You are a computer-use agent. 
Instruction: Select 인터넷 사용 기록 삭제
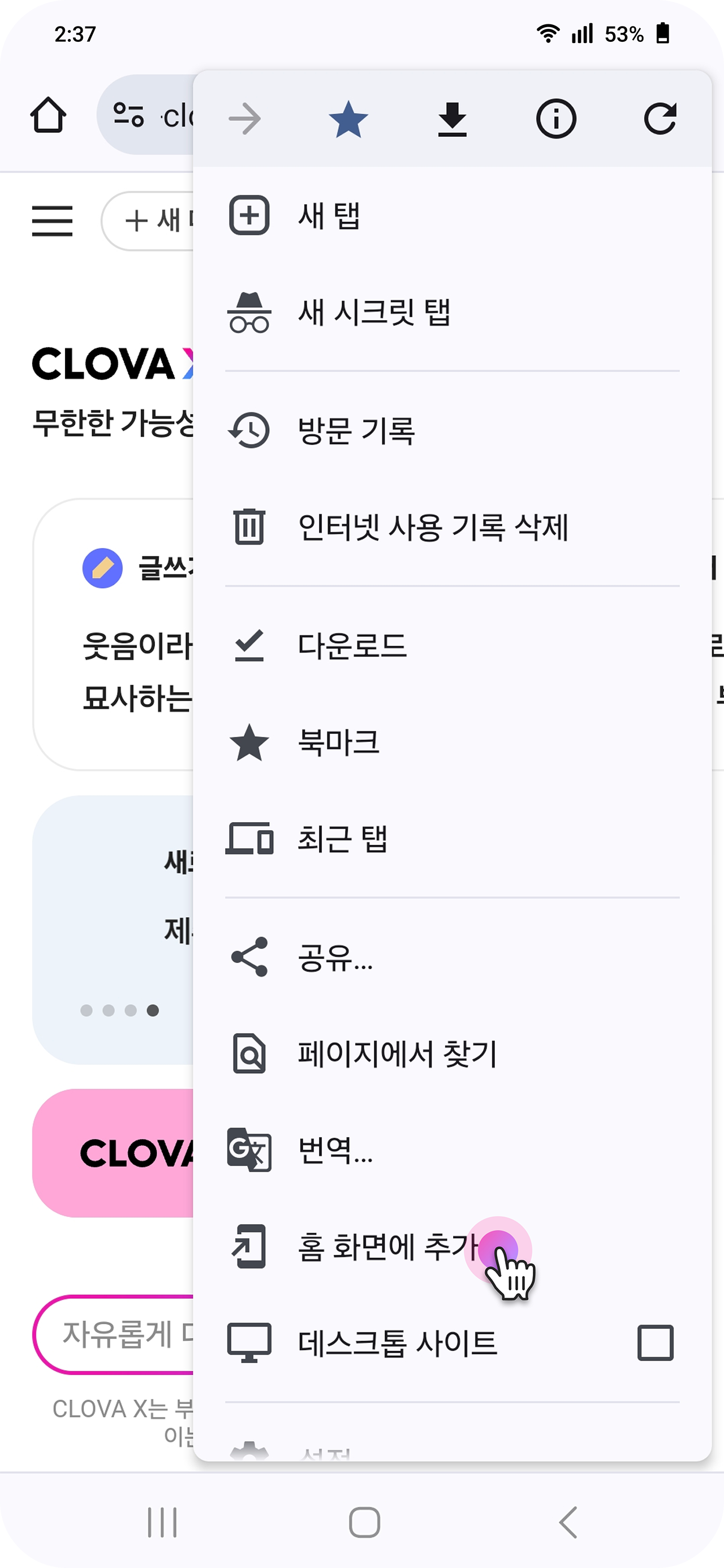click(432, 527)
